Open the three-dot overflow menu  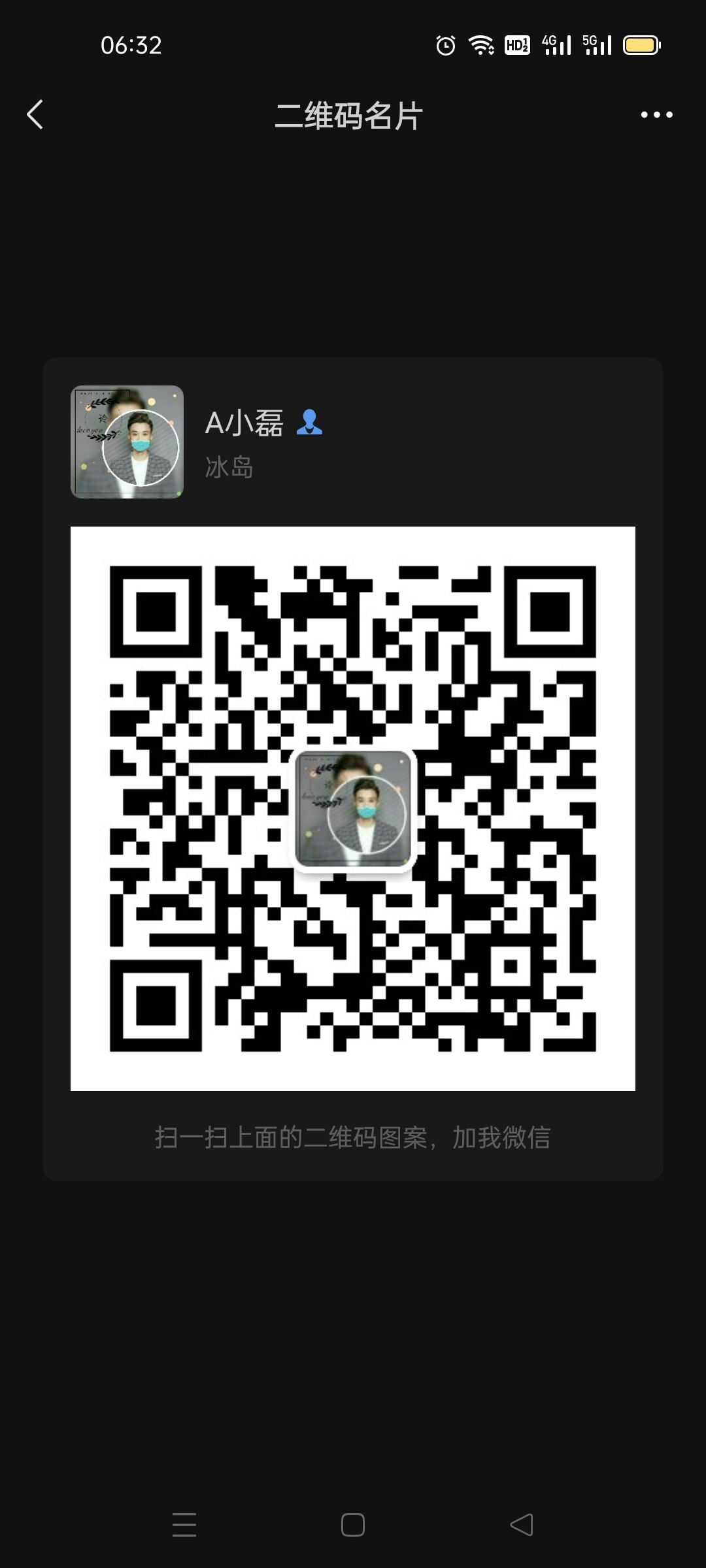tap(656, 115)
